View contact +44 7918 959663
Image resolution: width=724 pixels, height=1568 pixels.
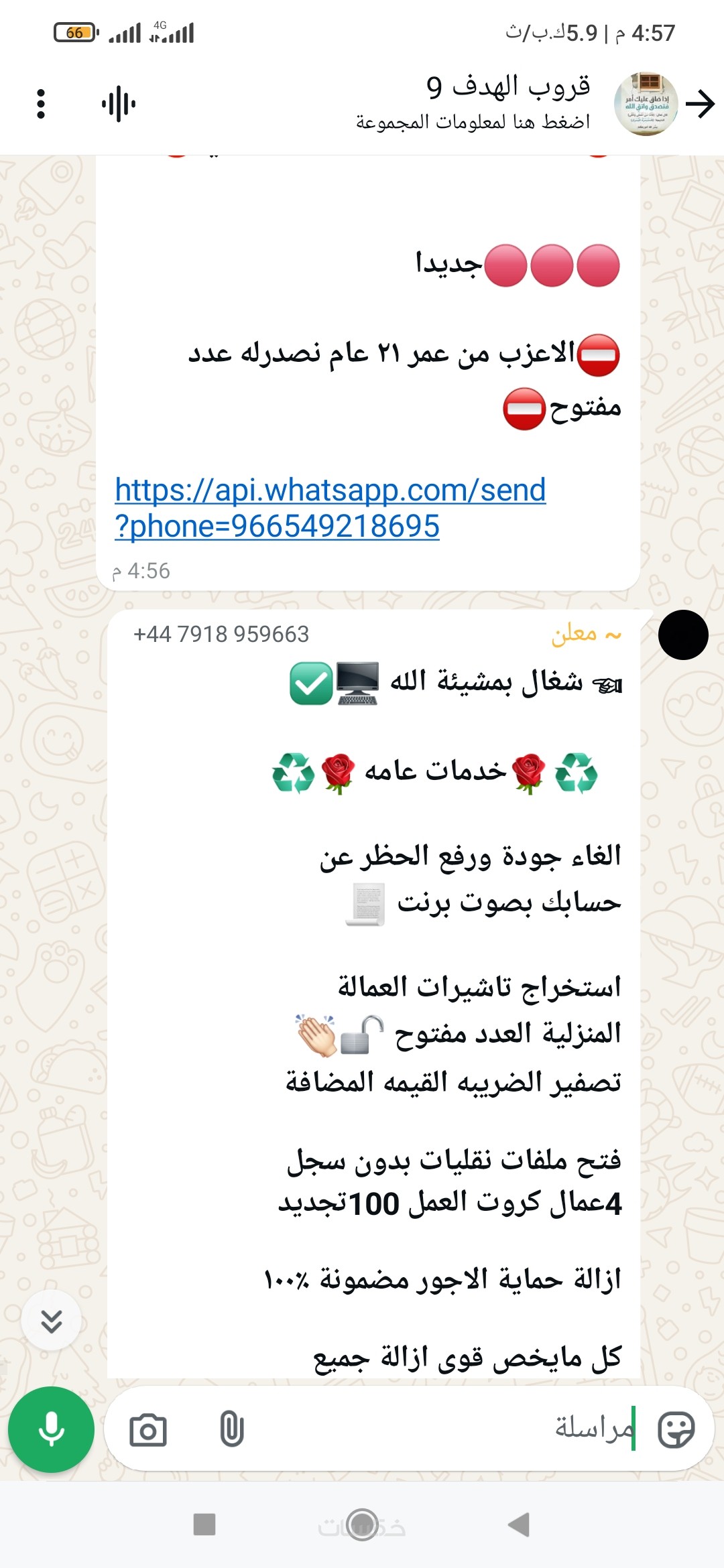click(221, 634)
